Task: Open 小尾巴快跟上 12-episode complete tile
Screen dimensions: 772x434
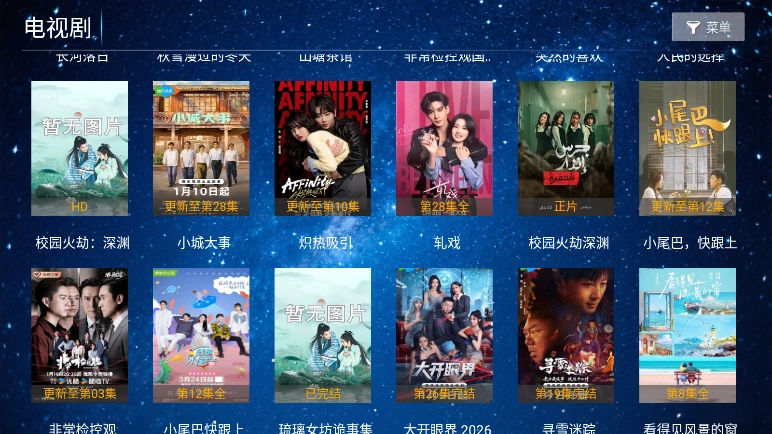Action: pos(201,335)
